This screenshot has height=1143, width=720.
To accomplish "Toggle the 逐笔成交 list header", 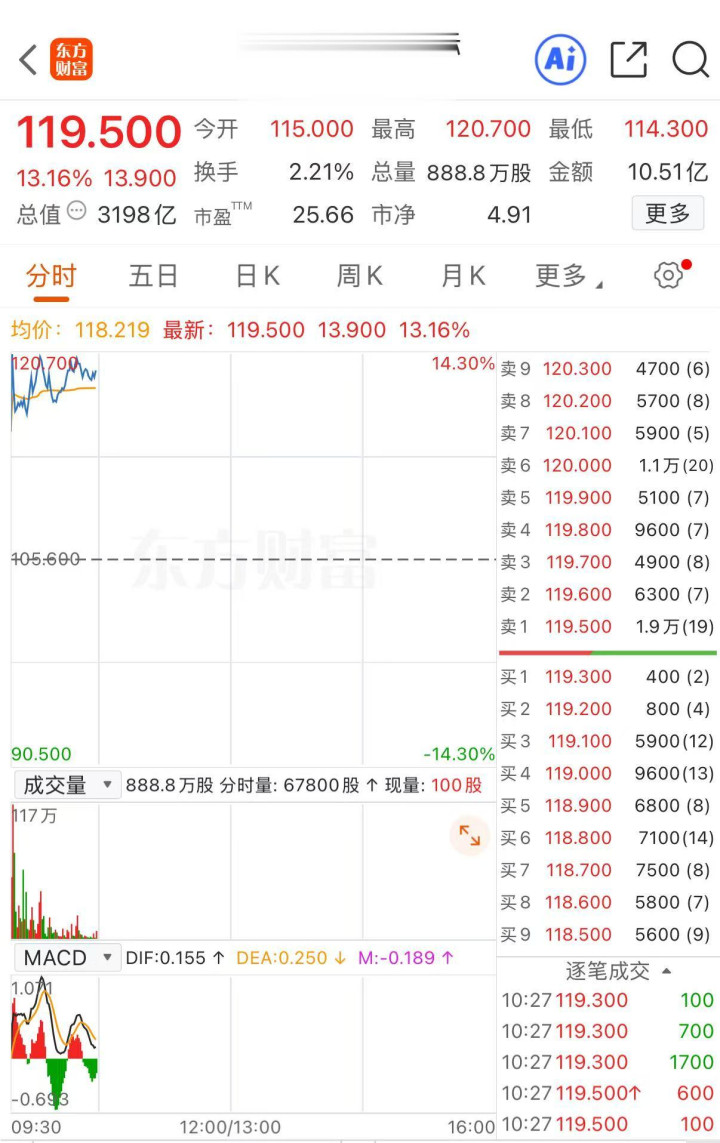I will pos(618,970).
